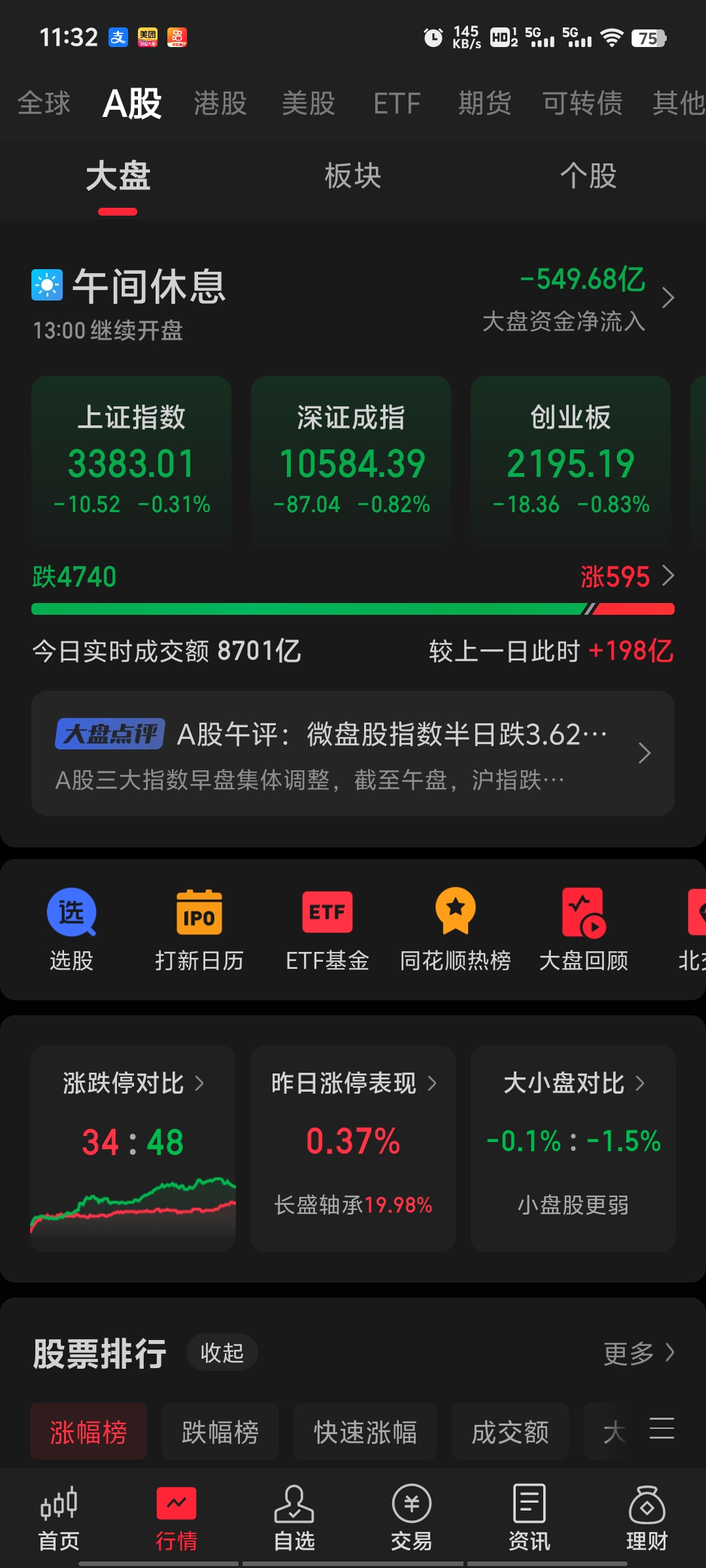Viewport: 706px width, 1568px height.
Task: Collapse the stock ranking via 收起 button
Action: click(x=222, y=1353)
